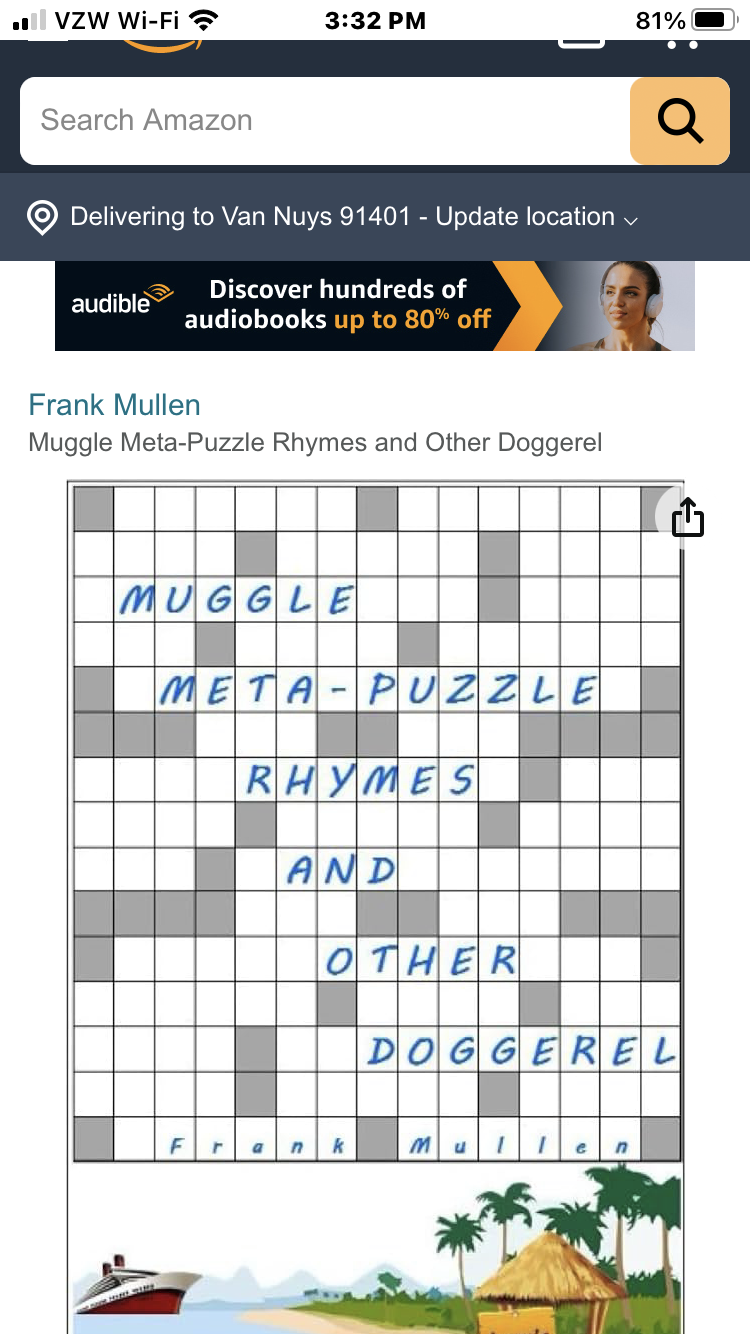Share this book using share icon
The width and height of the screenshot is (750, 1334).
[x=687, y=518]
